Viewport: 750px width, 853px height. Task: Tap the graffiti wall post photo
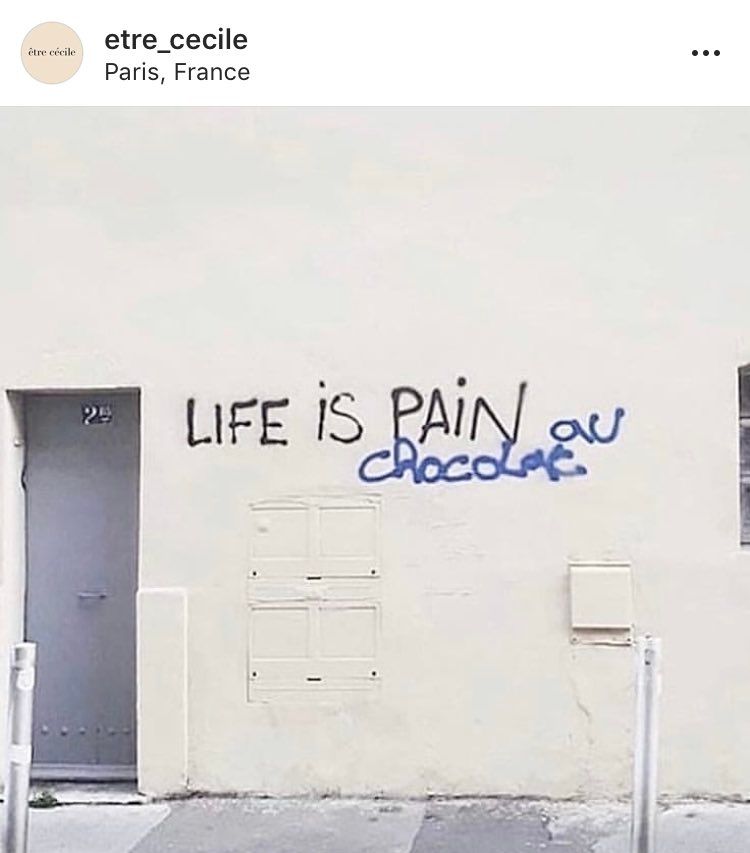[375, 480]
